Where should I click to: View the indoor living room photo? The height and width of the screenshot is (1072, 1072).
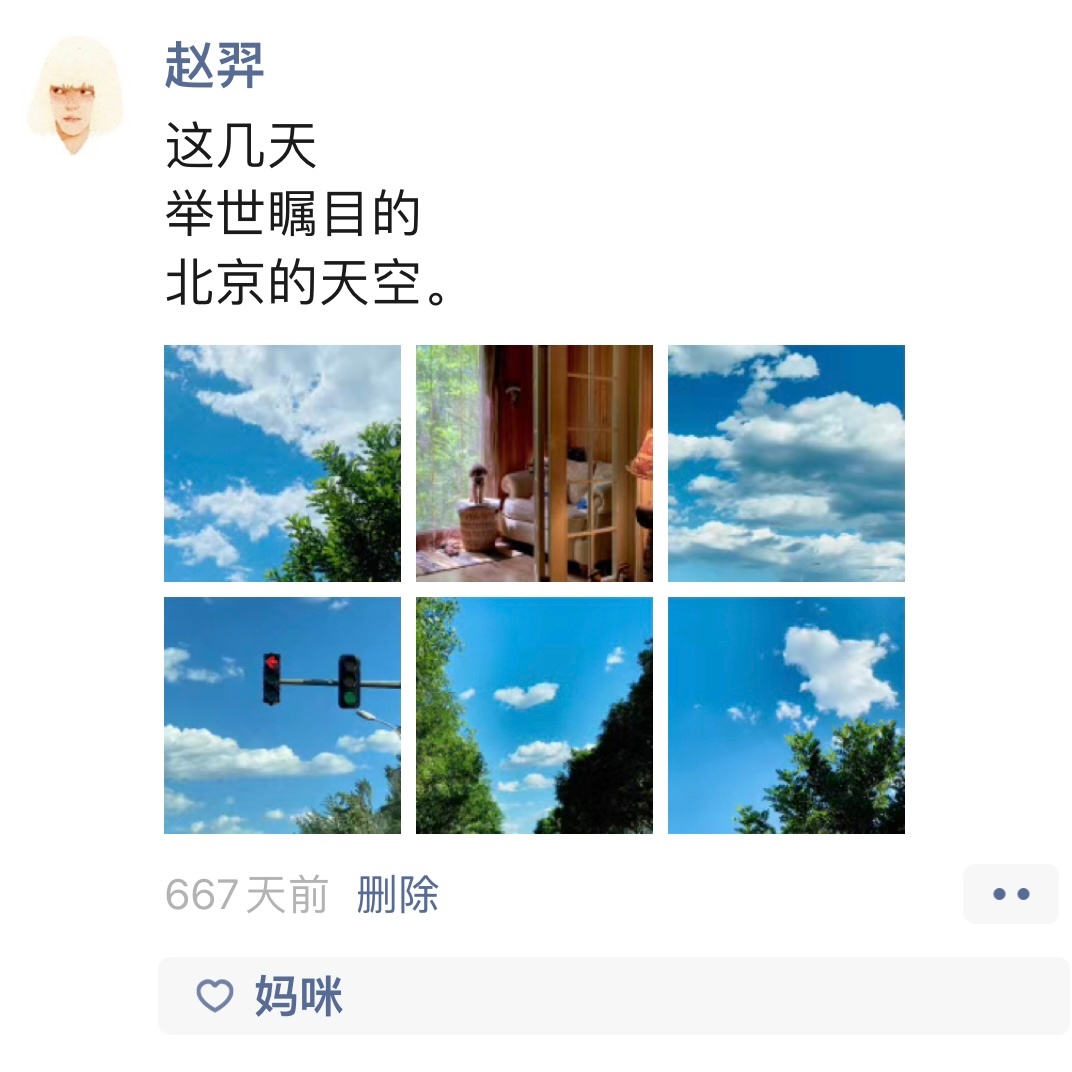pos(534,463)
